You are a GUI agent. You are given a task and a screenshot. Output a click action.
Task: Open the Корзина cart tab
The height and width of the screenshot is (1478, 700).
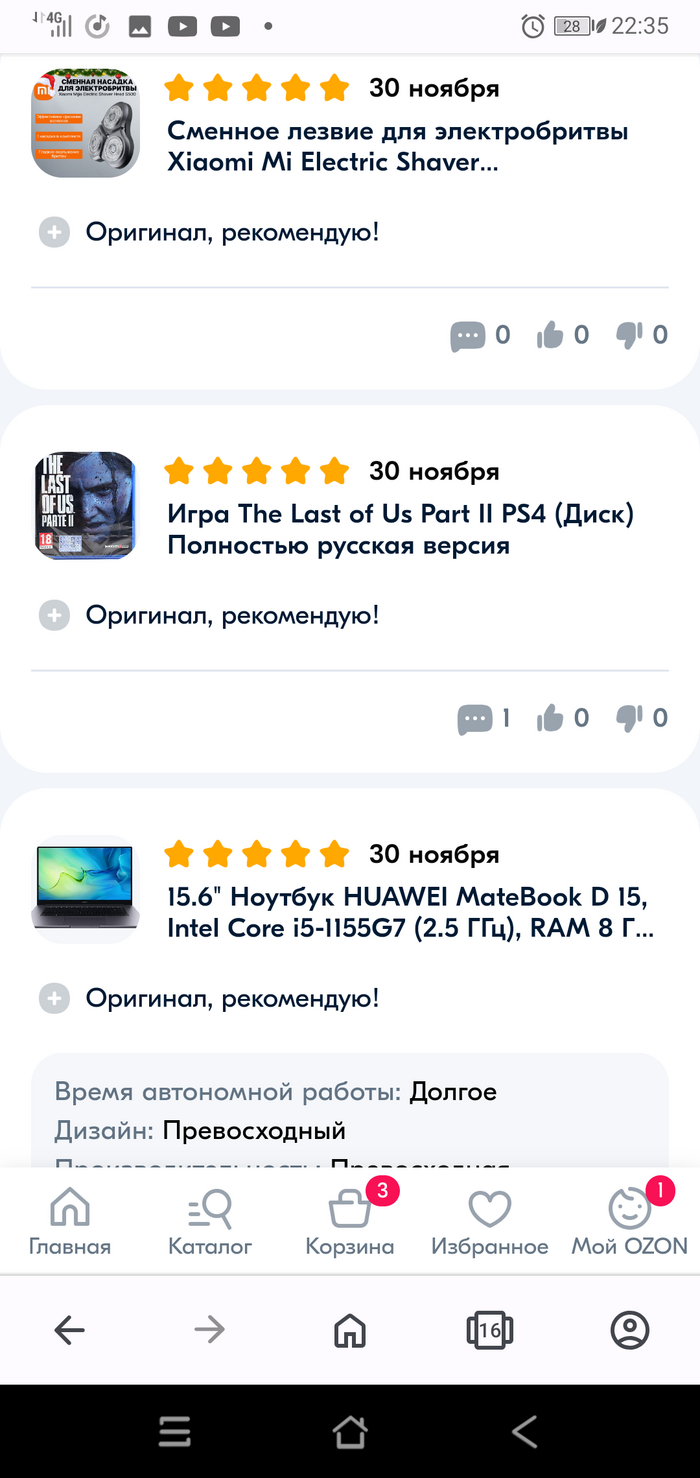[350, 1222]
